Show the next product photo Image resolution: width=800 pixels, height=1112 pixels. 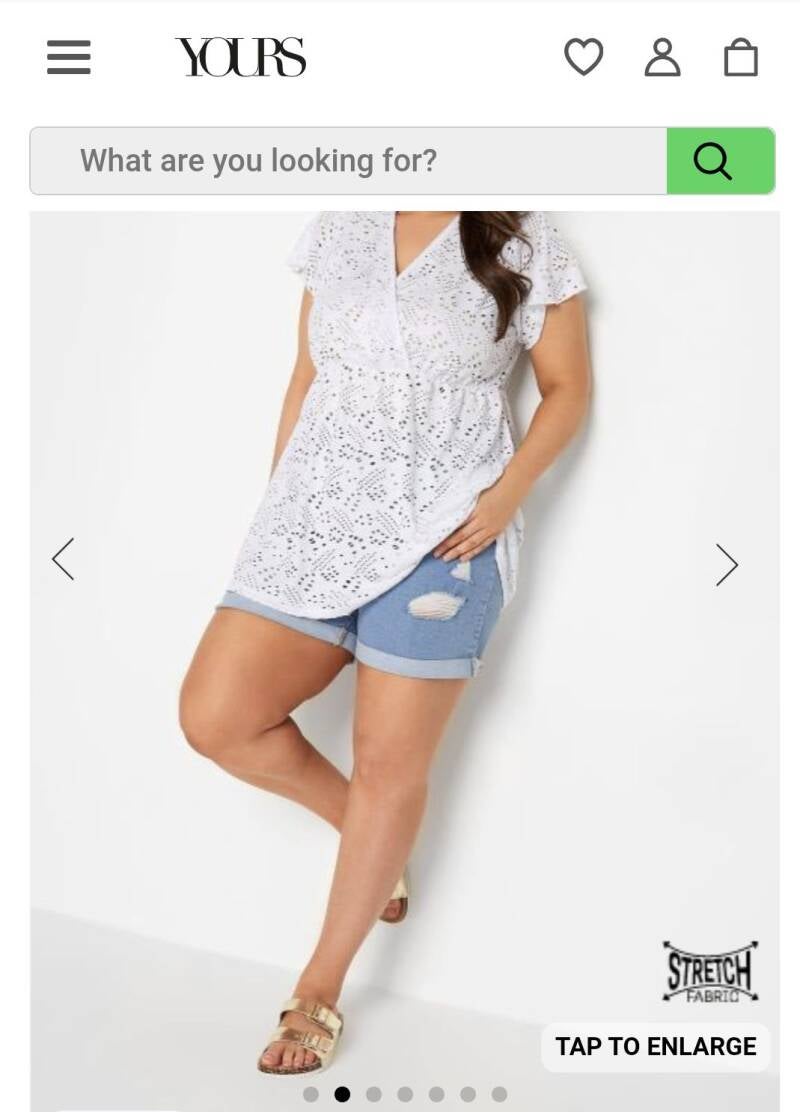coord(727,565)
